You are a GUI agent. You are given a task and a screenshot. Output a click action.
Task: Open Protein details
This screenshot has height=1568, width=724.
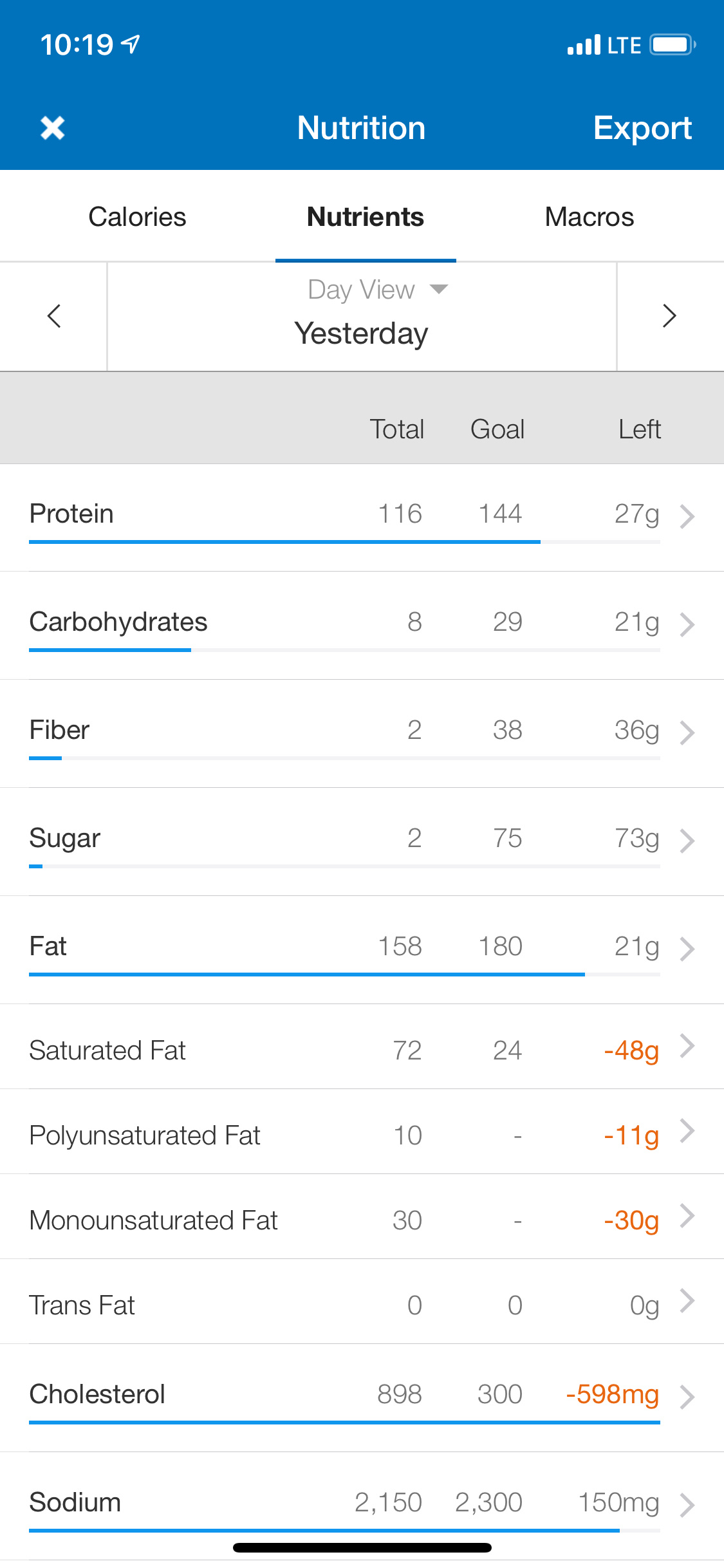pyautogui.click(x=362, y=518)
